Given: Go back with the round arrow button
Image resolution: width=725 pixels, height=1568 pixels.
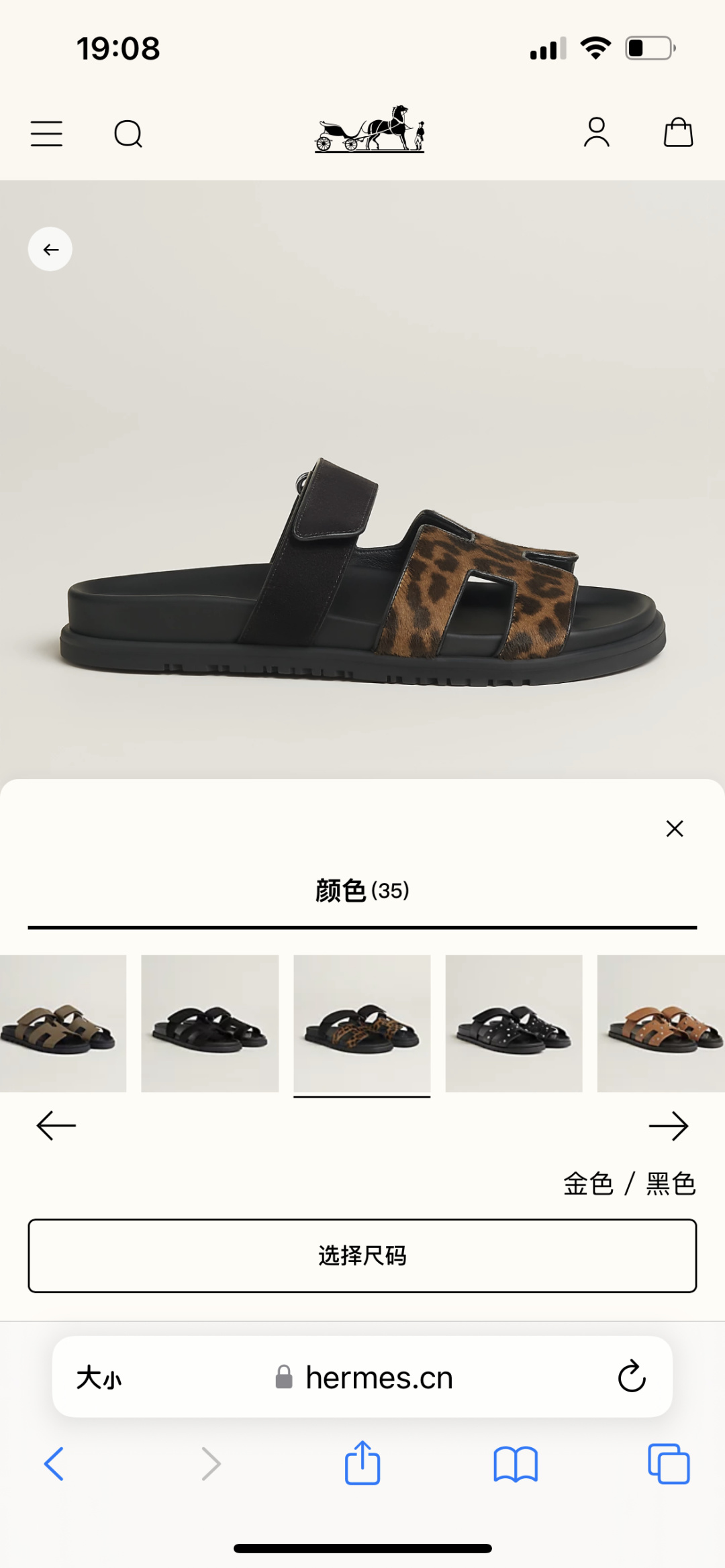Looking at the screenshot, I should click(50, 250).
